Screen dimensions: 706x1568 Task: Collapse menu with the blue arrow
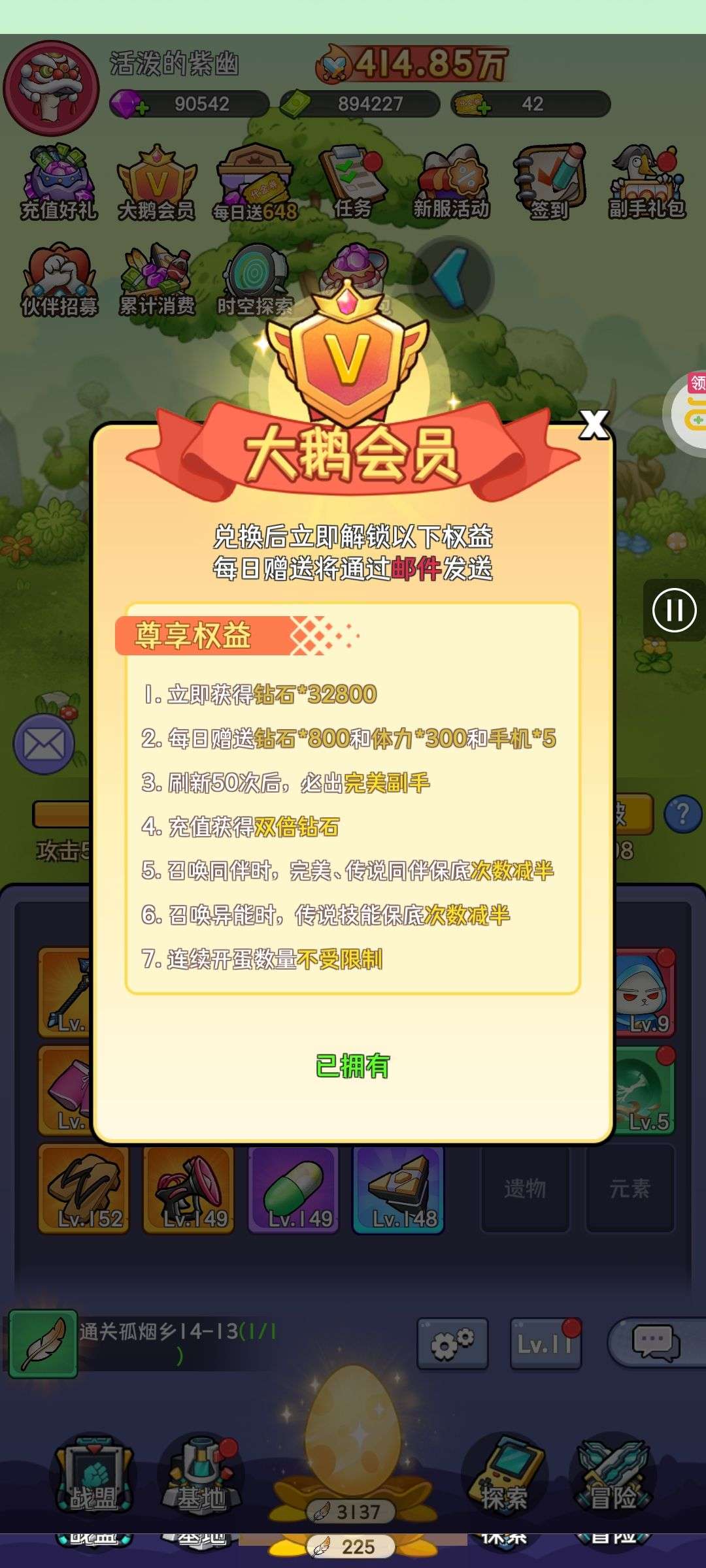tap(451, 278)
